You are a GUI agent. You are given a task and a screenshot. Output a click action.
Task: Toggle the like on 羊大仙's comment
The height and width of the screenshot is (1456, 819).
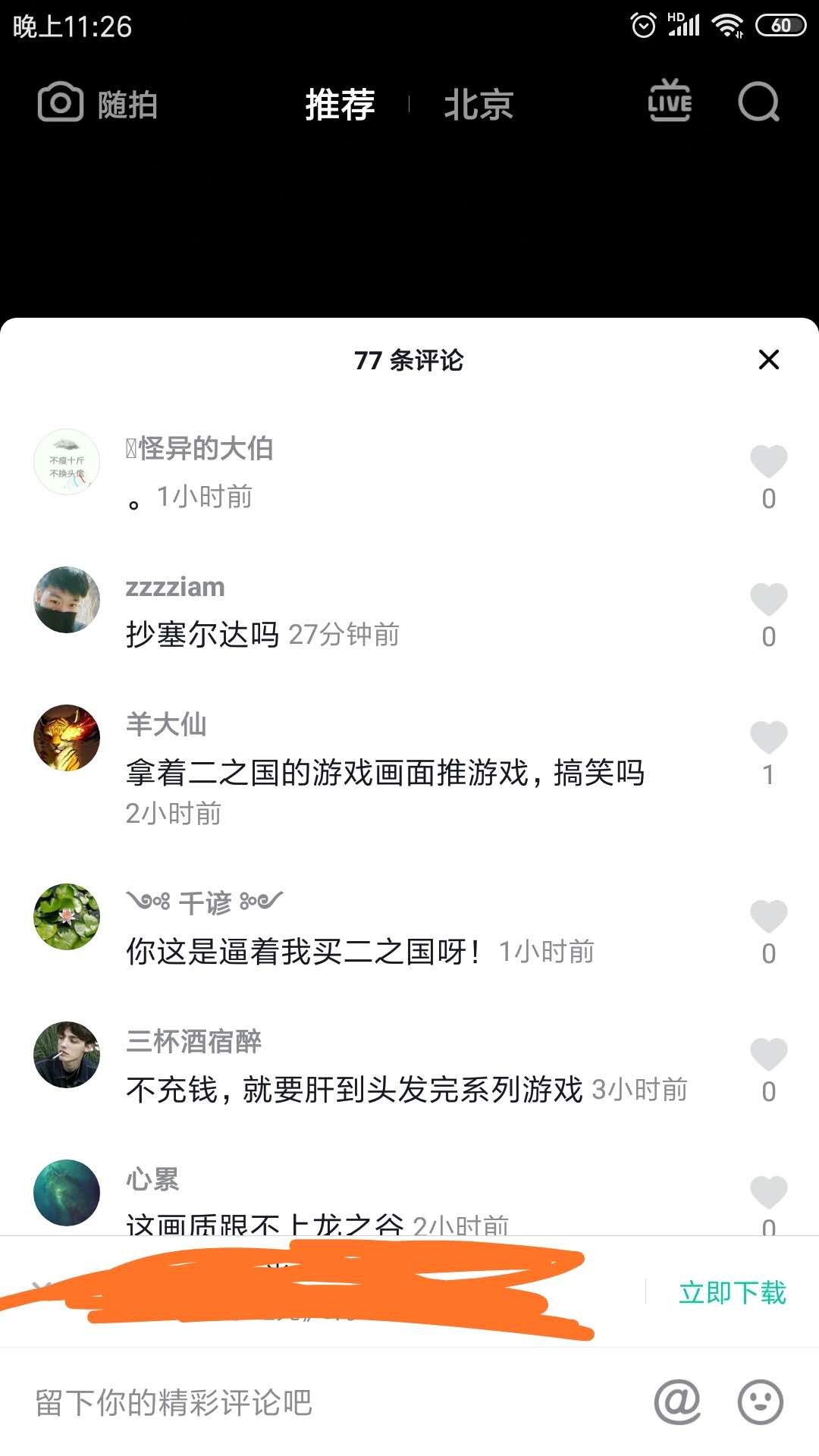point(769,737)
